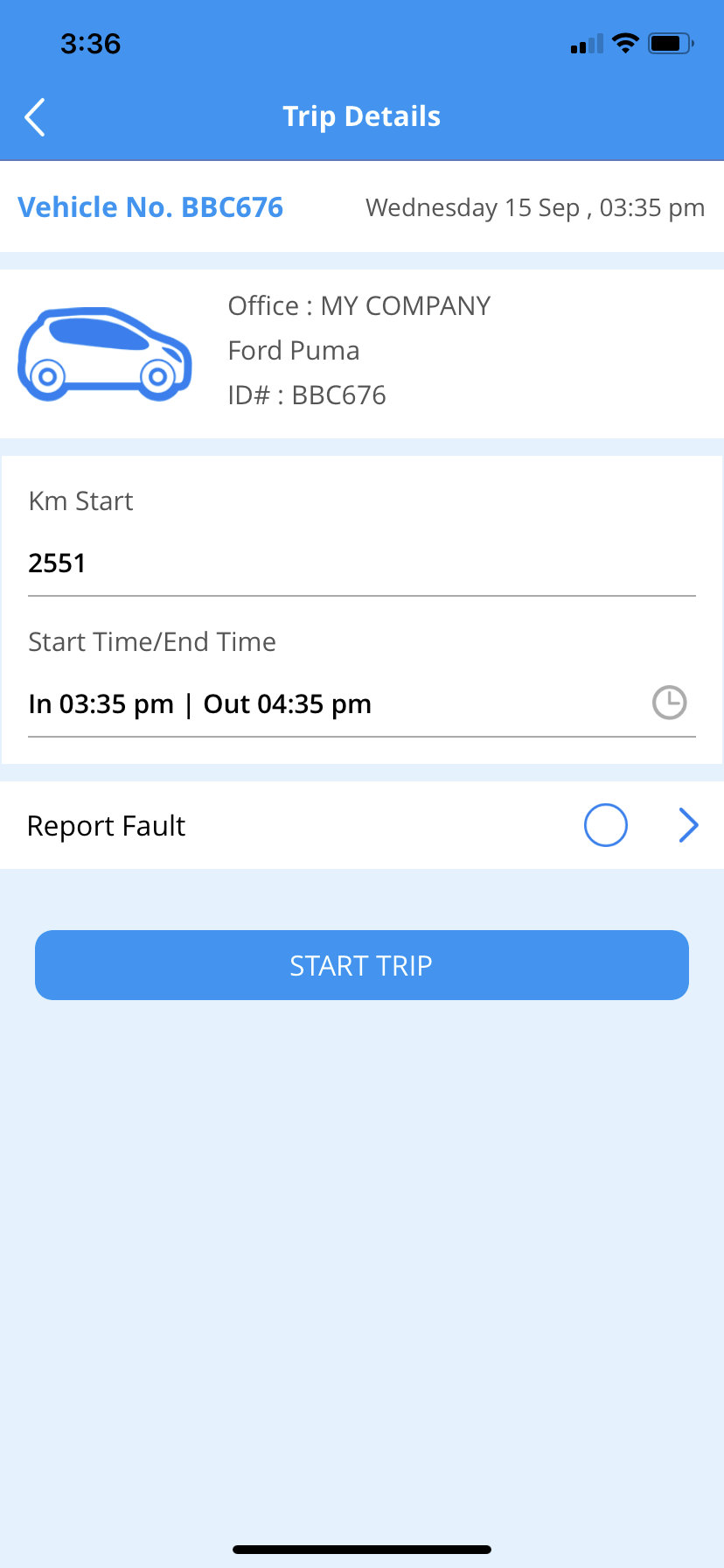Go back from Trip Details

click(35, 117)
